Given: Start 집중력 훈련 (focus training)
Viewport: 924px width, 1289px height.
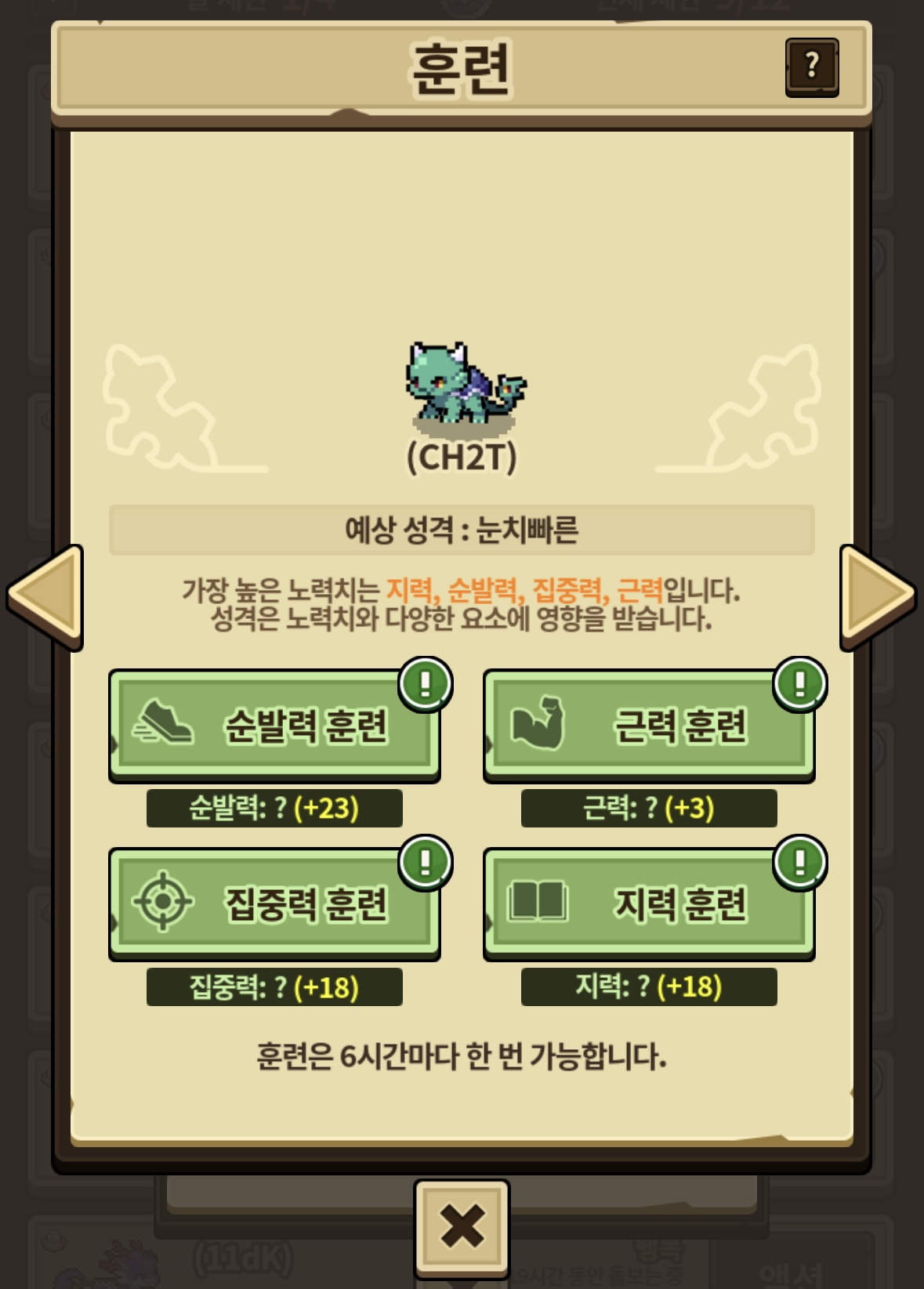Looking at the screenshot, I should (274, 903).
